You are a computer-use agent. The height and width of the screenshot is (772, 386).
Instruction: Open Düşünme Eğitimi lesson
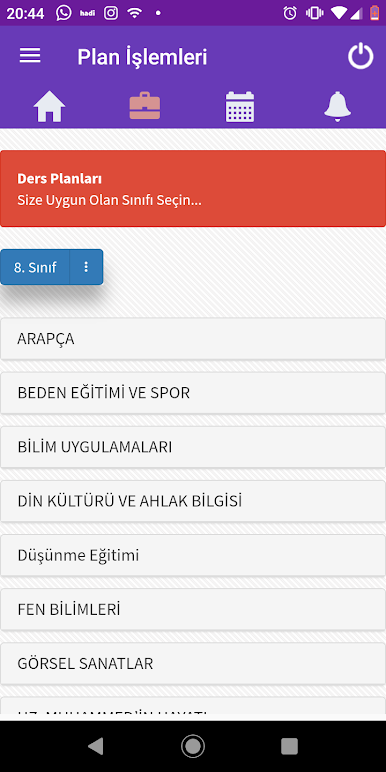pos(193,555)
